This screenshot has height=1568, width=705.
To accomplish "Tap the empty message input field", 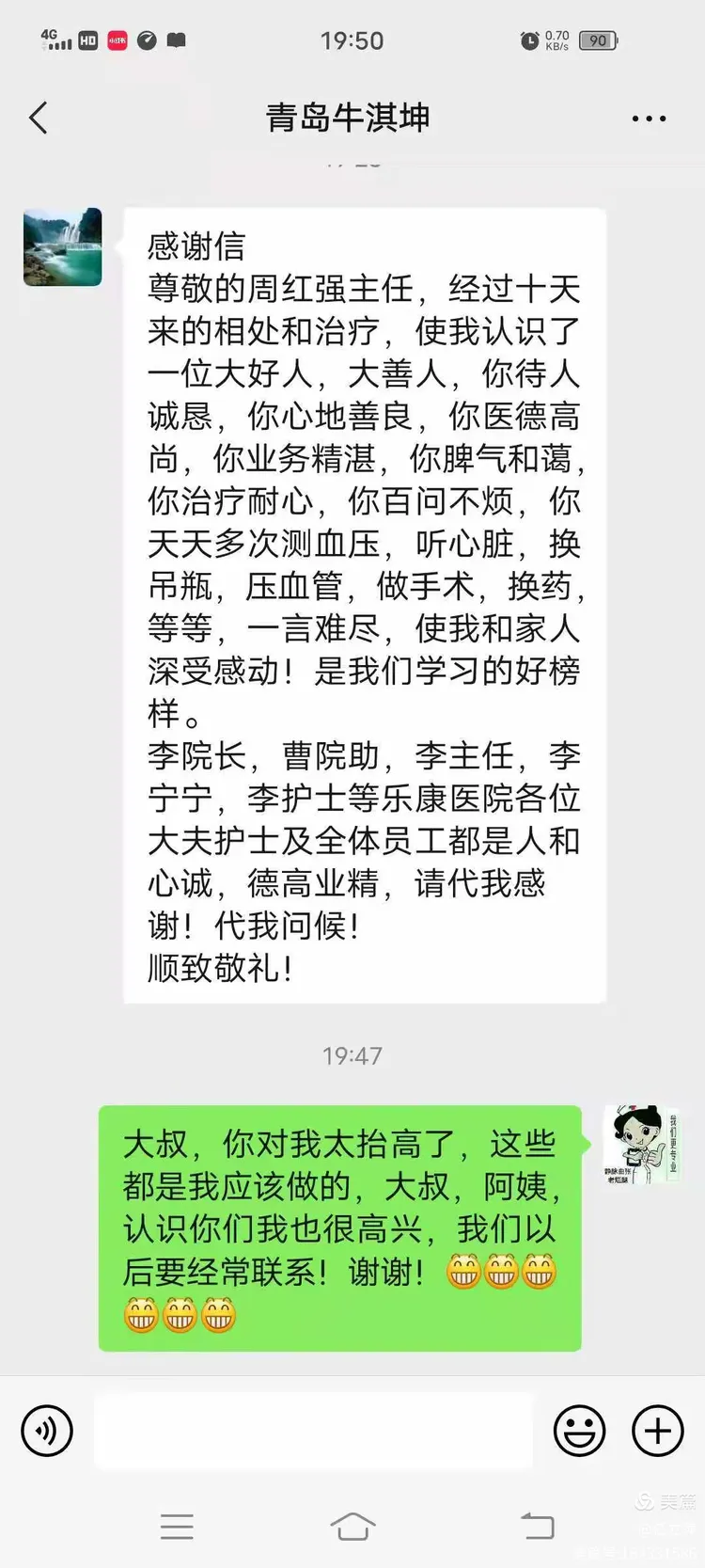I will (x=315, y=1431).
